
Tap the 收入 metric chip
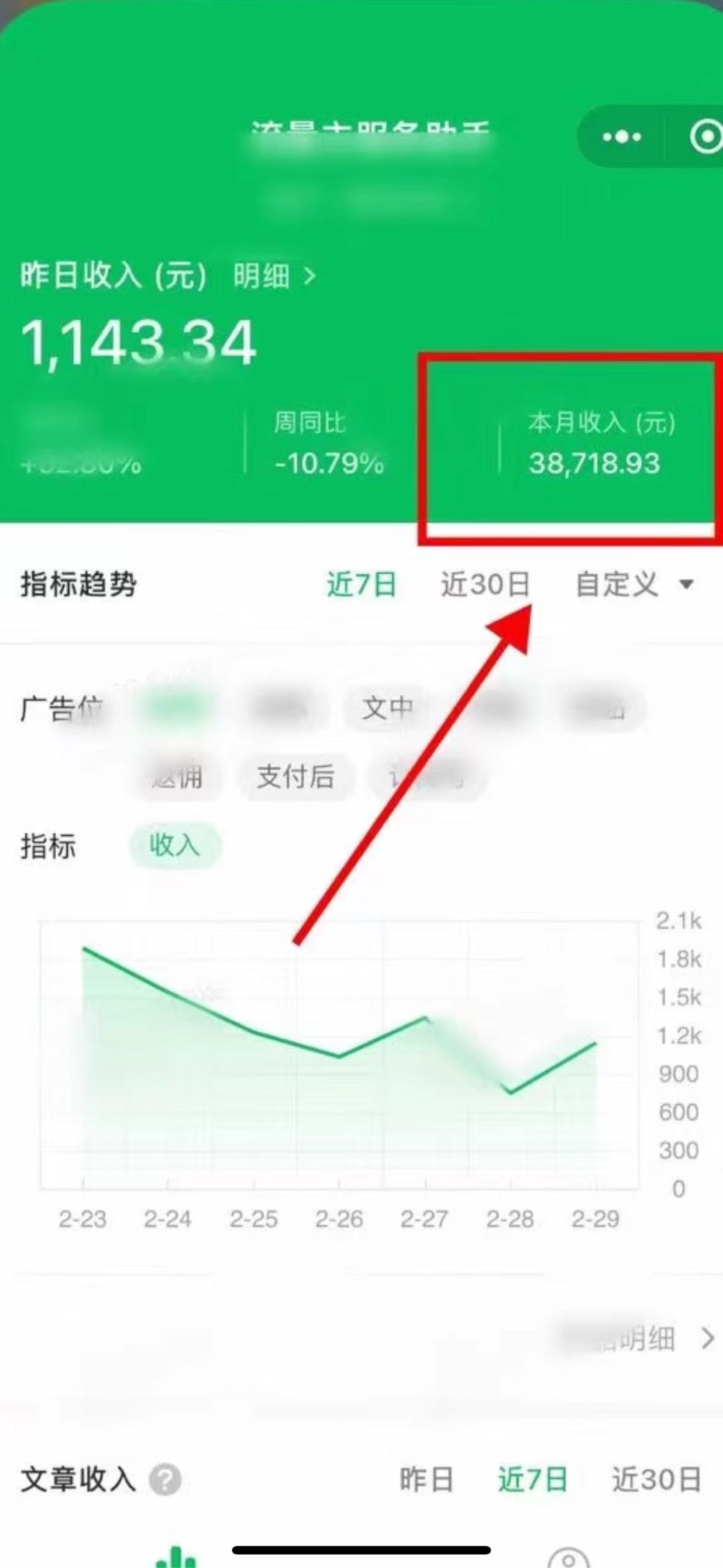pos(174,846)
